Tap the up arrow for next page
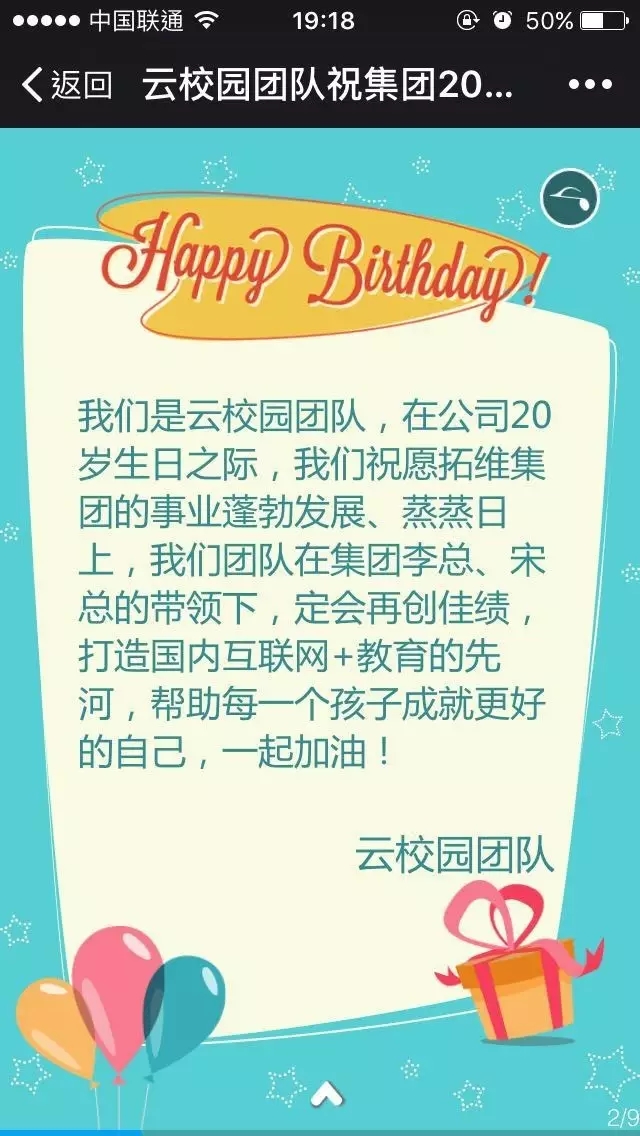This screenshot has width=640, height=1136. pyautogui.click(x=326, y=1094)
